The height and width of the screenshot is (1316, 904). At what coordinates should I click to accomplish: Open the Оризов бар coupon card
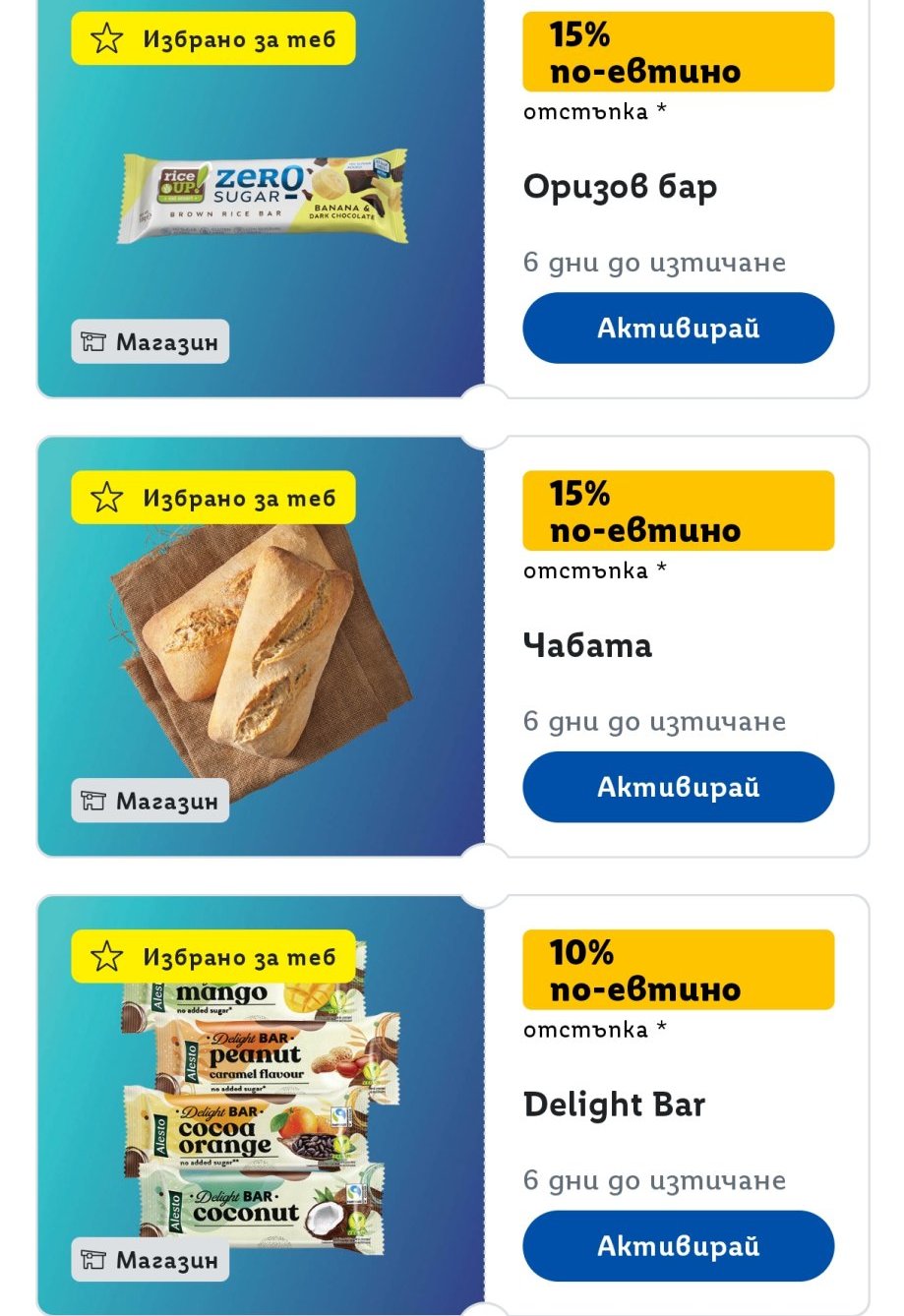coord(620,187)
